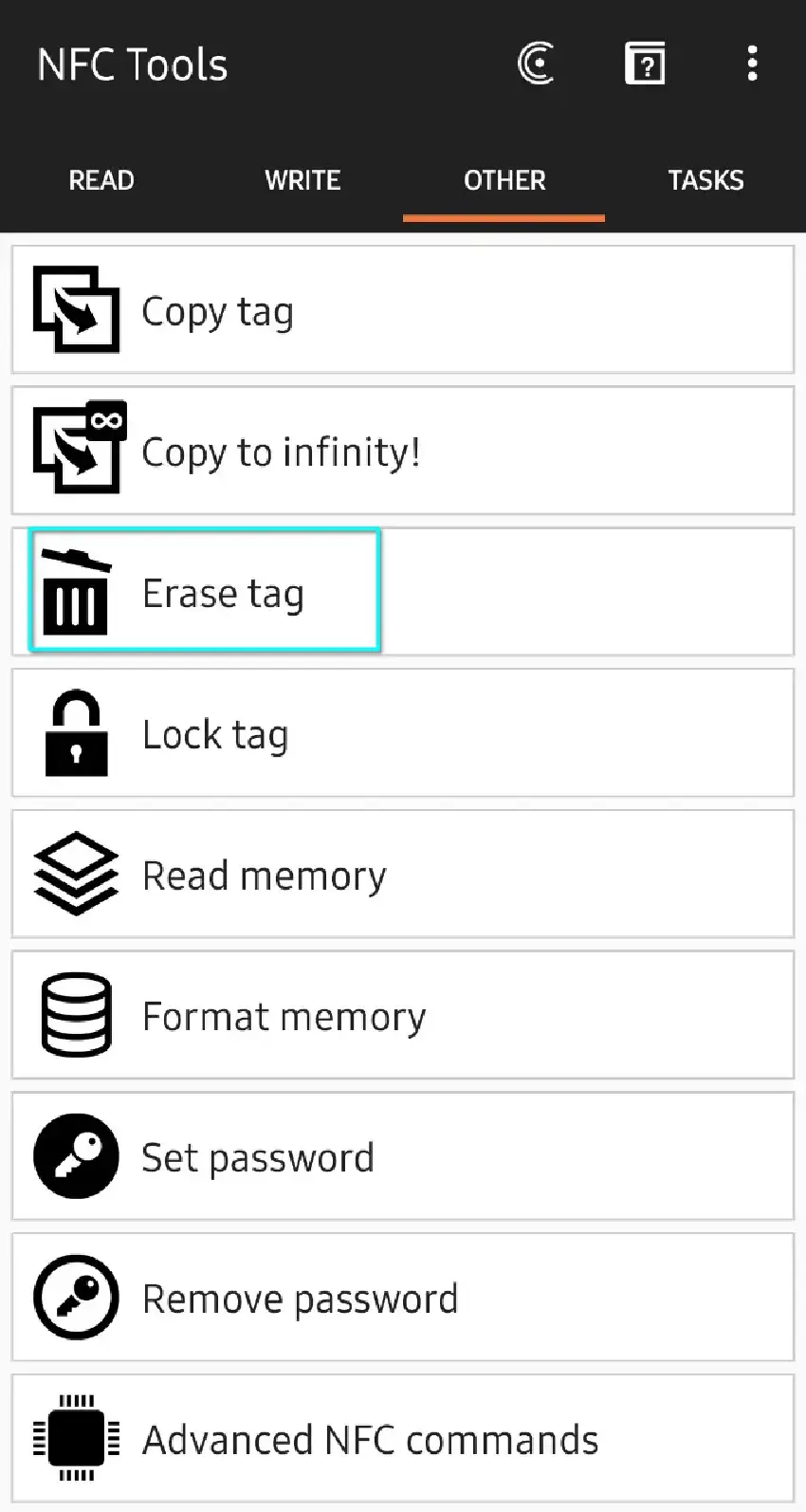Select Erase tag

point(402,593)
